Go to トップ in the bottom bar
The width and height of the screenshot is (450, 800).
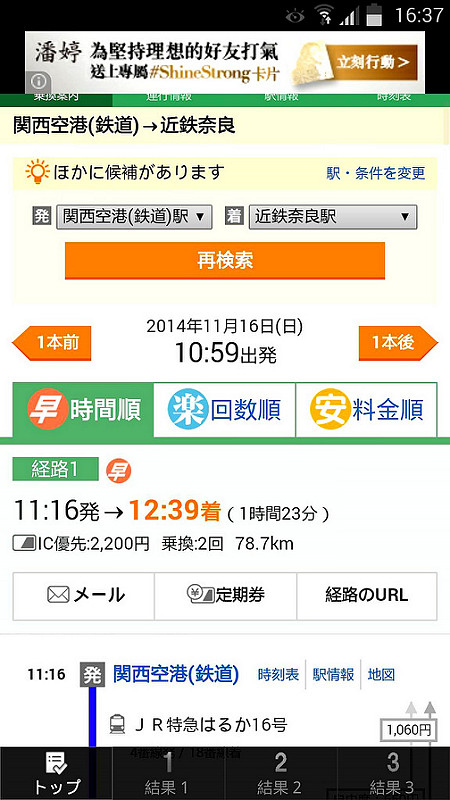[56, 773]
